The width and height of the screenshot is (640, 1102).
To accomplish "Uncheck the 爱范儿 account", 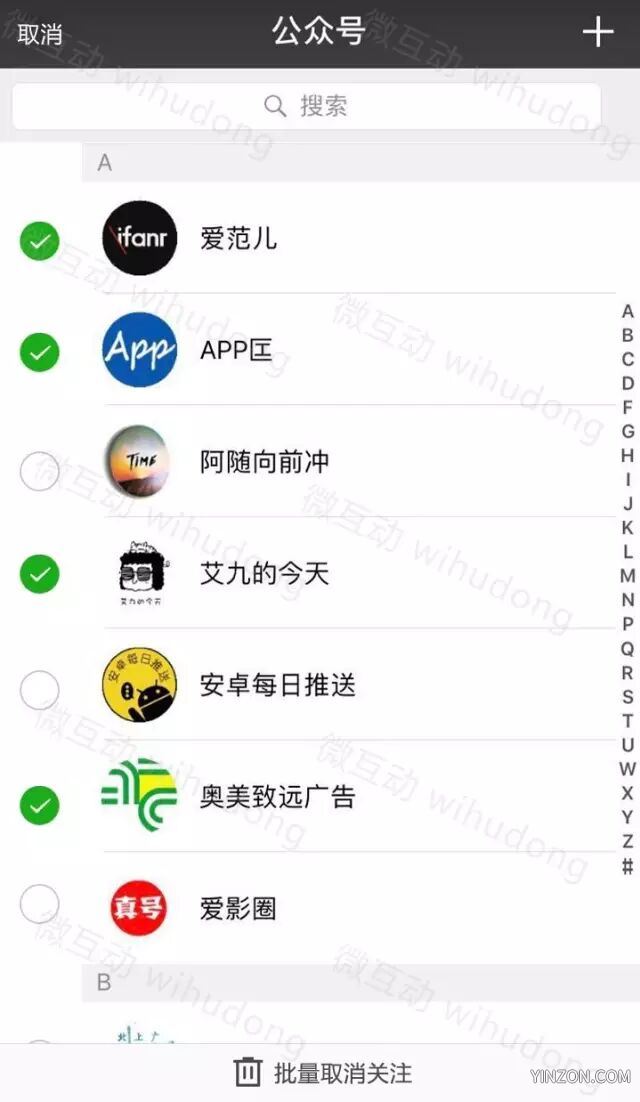I will (x=39, y=241).
